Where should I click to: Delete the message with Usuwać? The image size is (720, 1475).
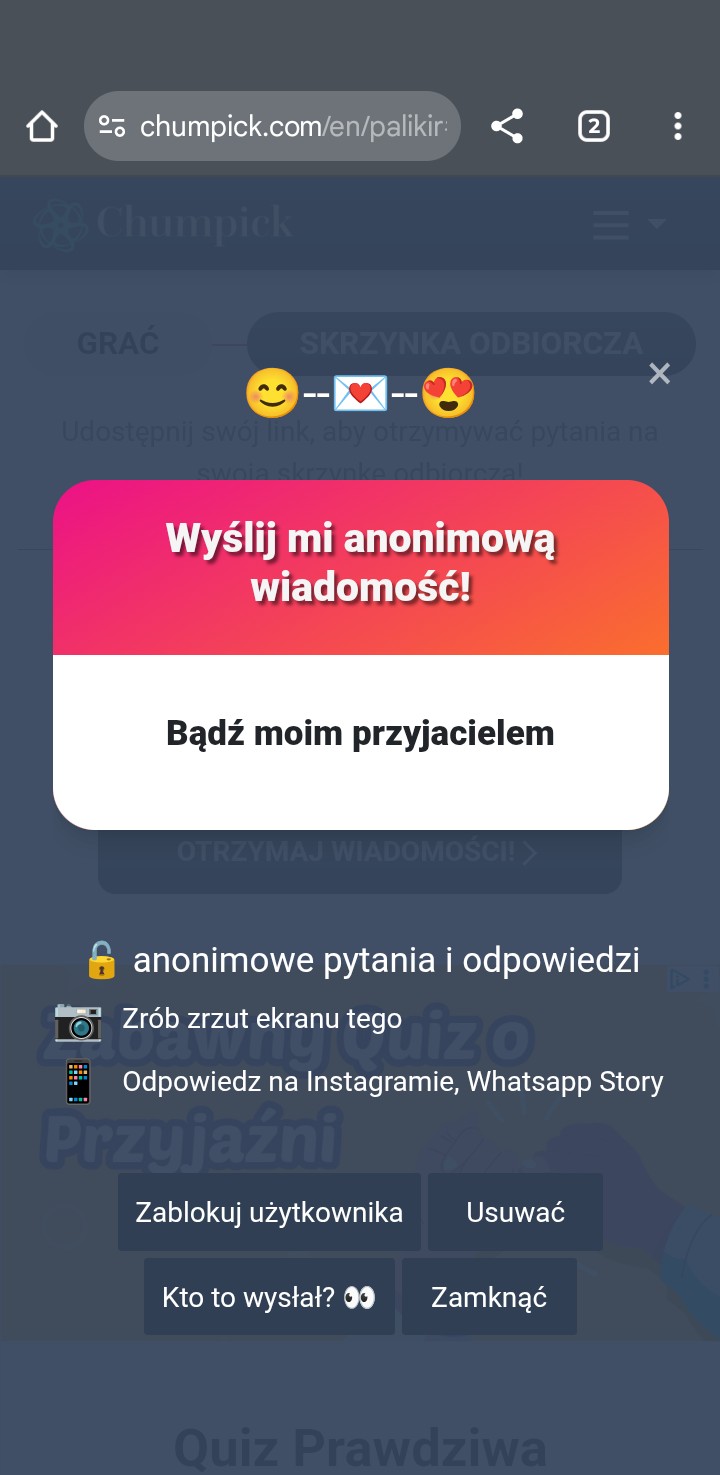point(515,1212)
